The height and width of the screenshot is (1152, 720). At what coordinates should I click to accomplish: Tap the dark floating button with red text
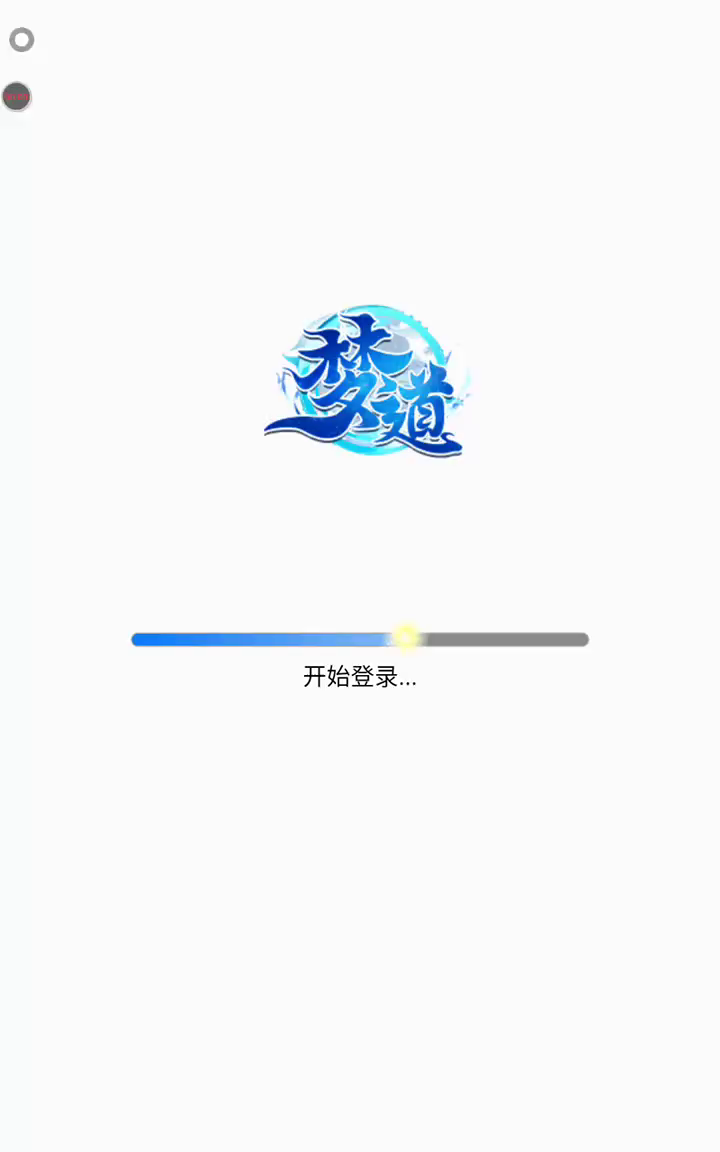pyautogui.click(x=17, y=97)
